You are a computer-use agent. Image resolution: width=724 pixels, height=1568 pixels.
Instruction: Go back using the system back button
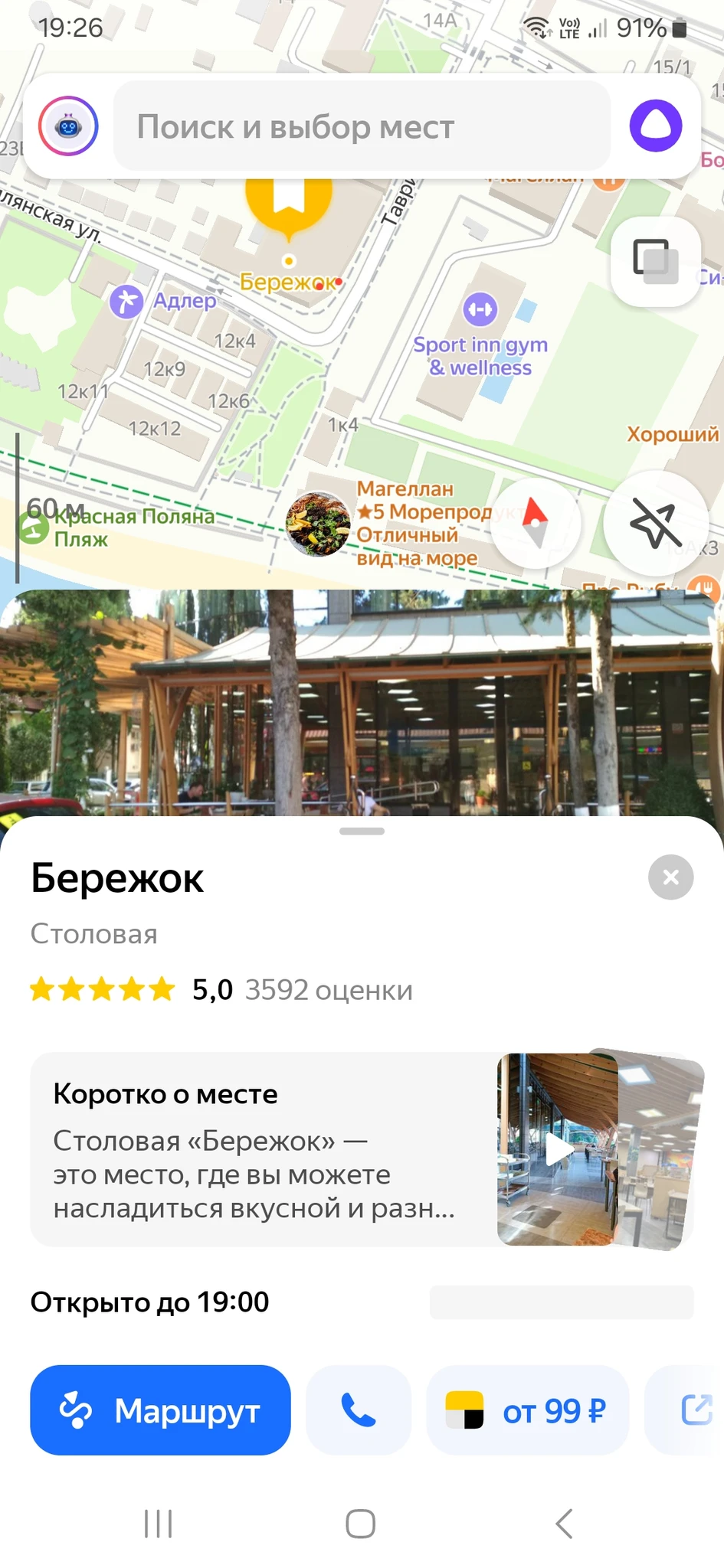point(564,1524)
